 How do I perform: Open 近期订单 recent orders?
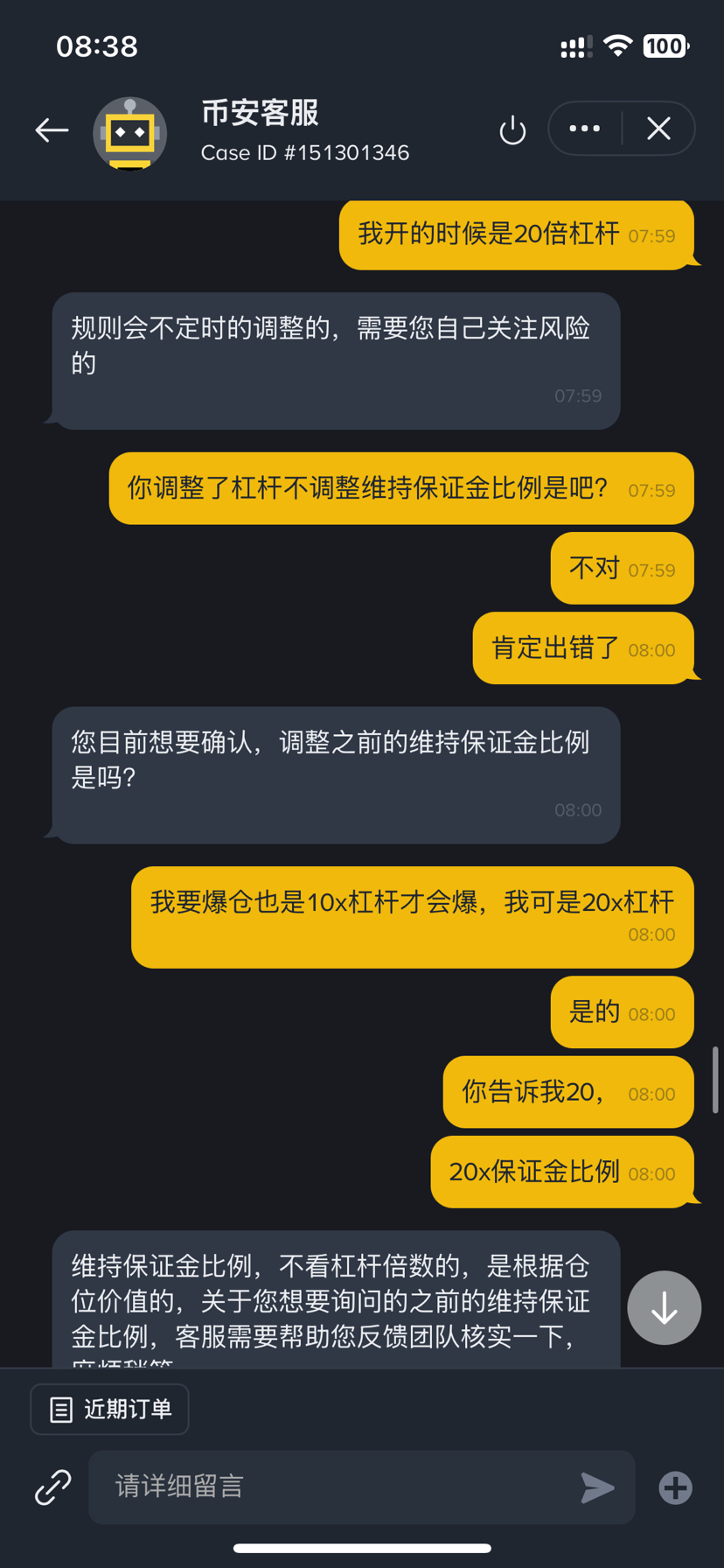pyautogui.click(x=109, y=1409)
